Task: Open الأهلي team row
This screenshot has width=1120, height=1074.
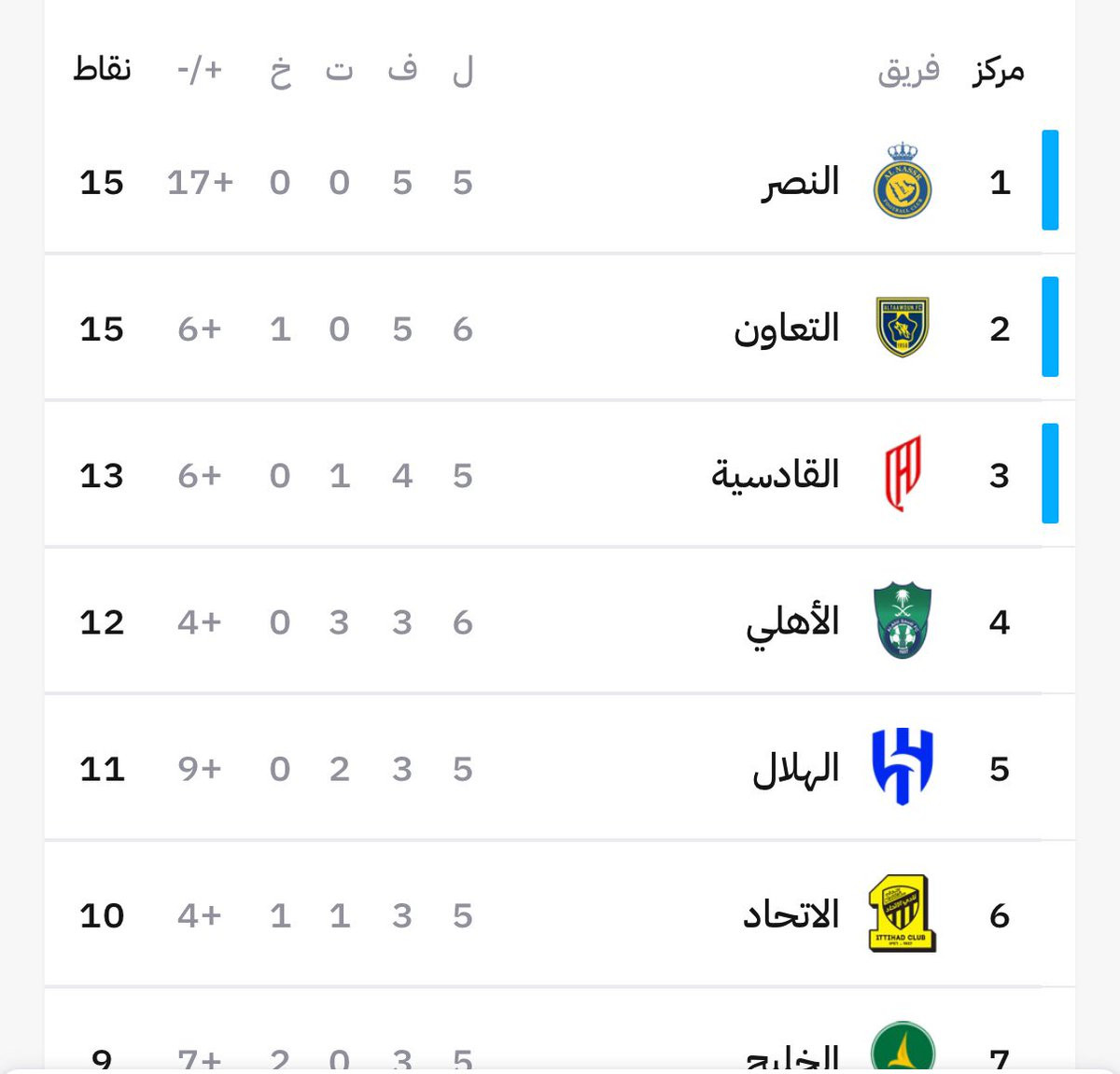Action: coord(560,621)
